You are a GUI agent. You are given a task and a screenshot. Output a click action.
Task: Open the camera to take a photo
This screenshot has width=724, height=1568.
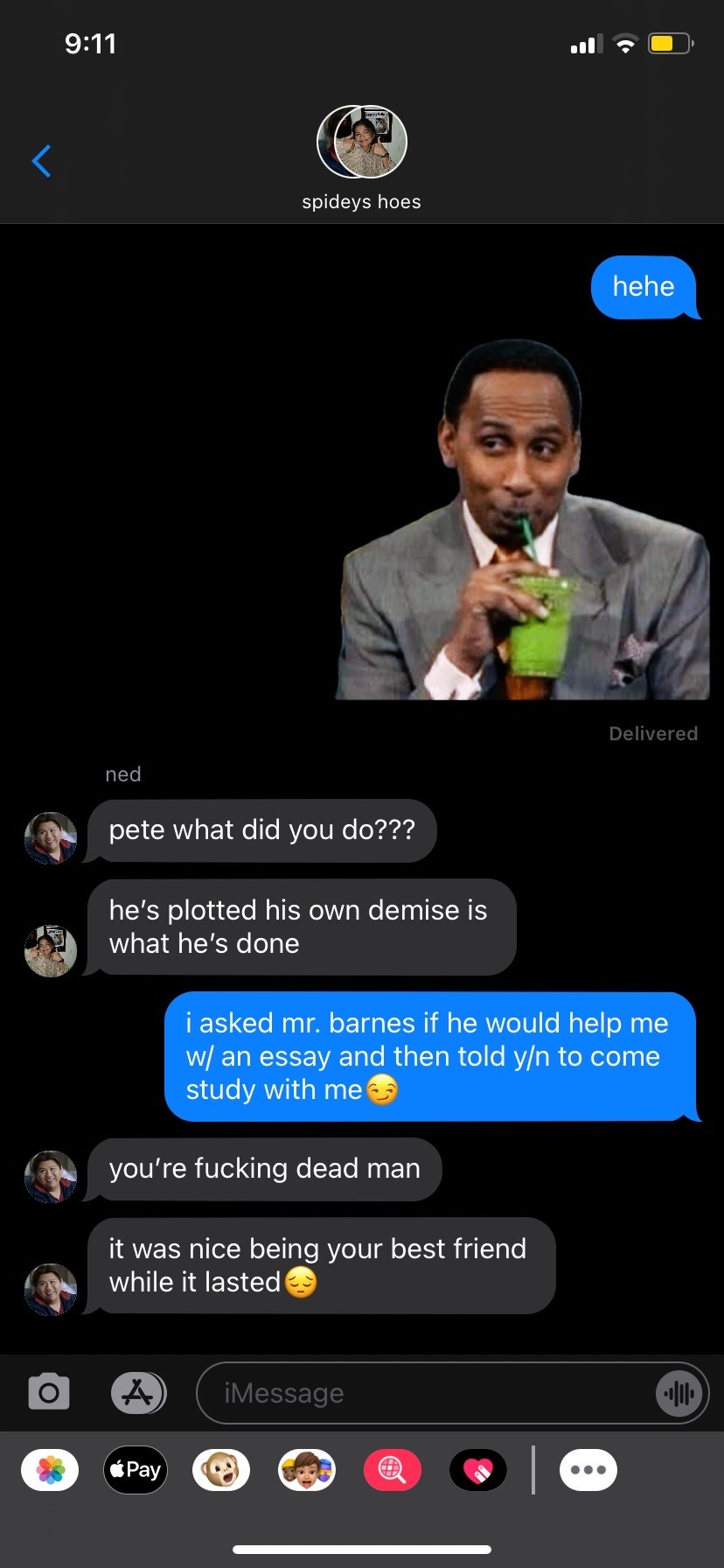(49, 1392)
